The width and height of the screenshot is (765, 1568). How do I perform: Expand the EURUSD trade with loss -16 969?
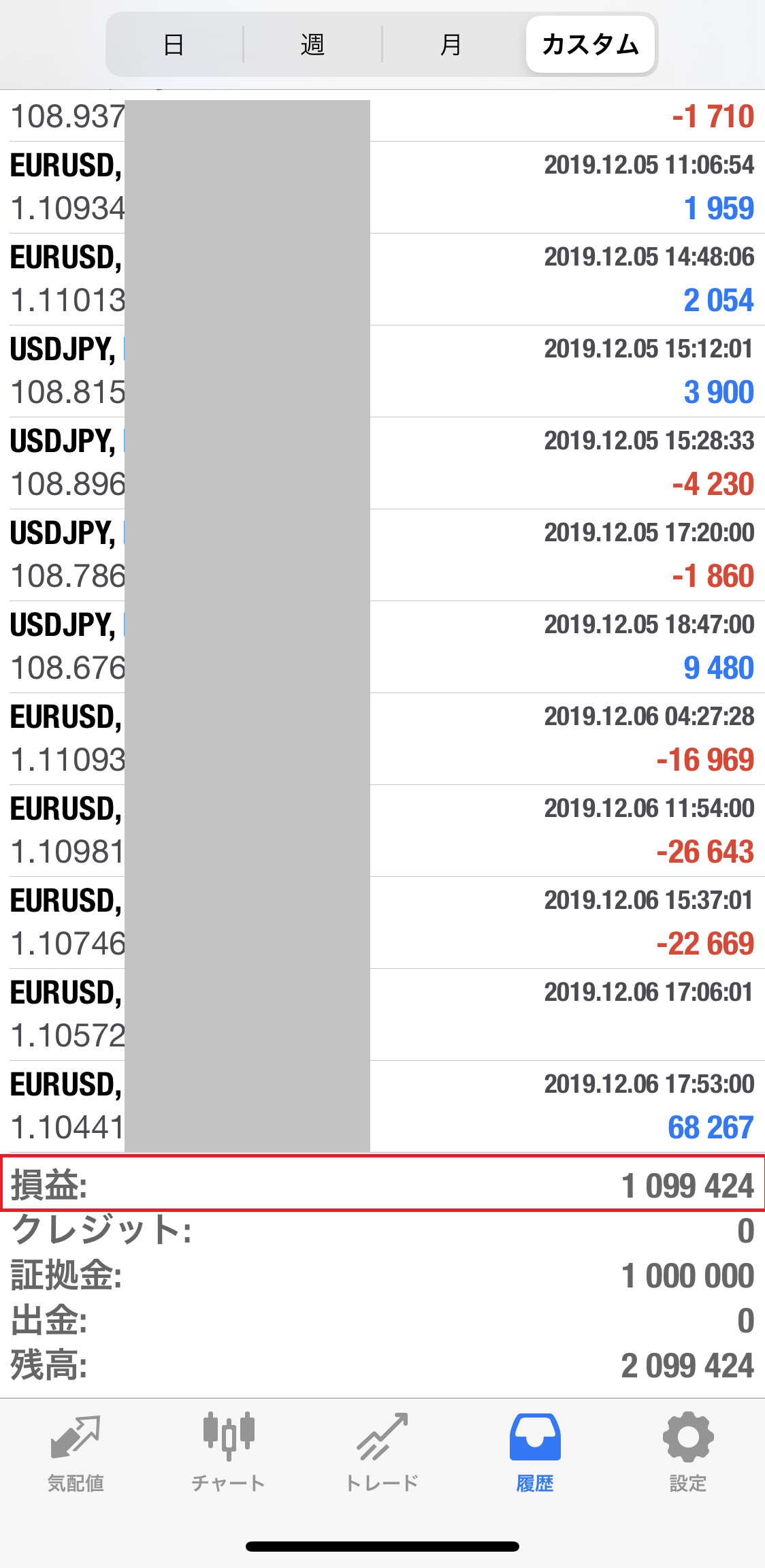382,739
